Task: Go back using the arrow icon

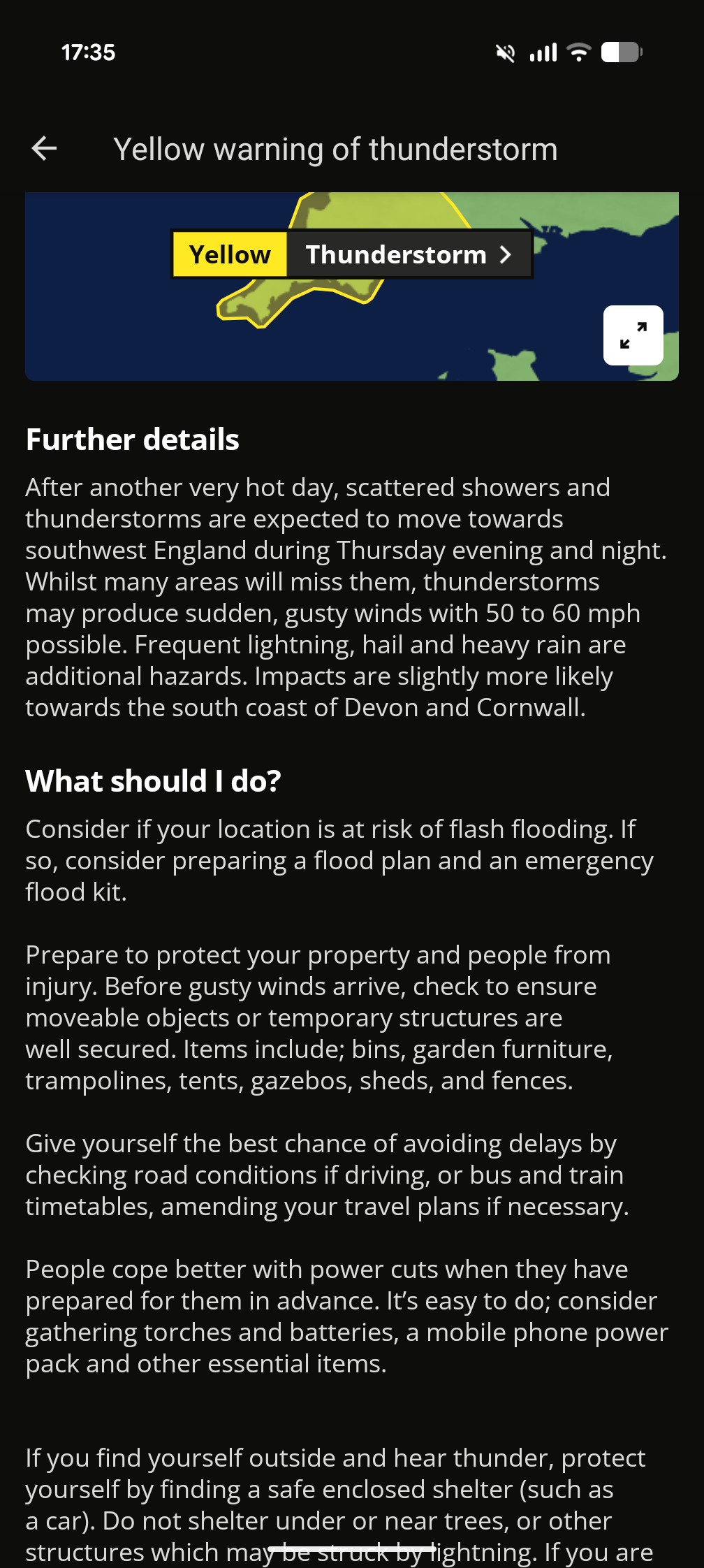Action: pos(45,149)
